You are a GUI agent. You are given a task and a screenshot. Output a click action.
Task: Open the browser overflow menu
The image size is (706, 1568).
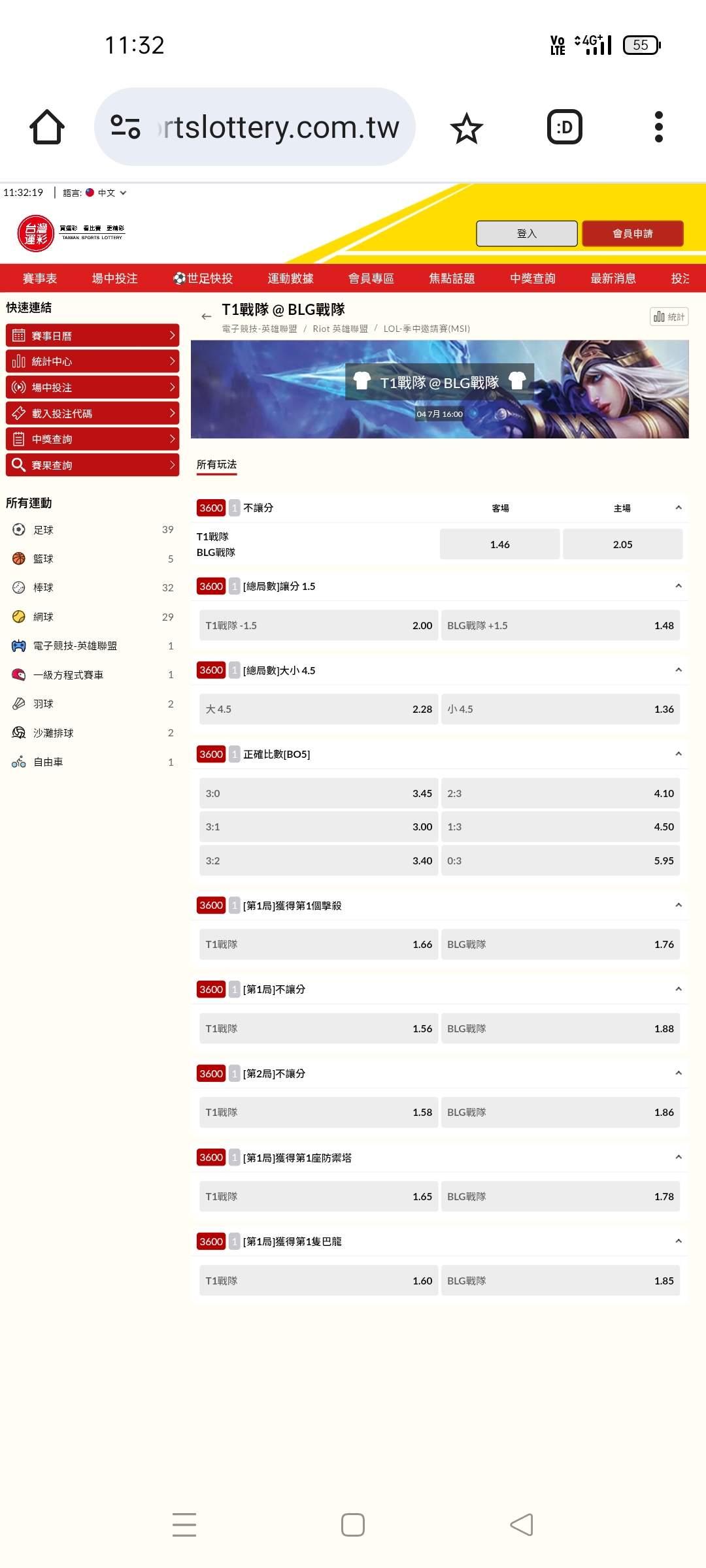pos(658,127)
